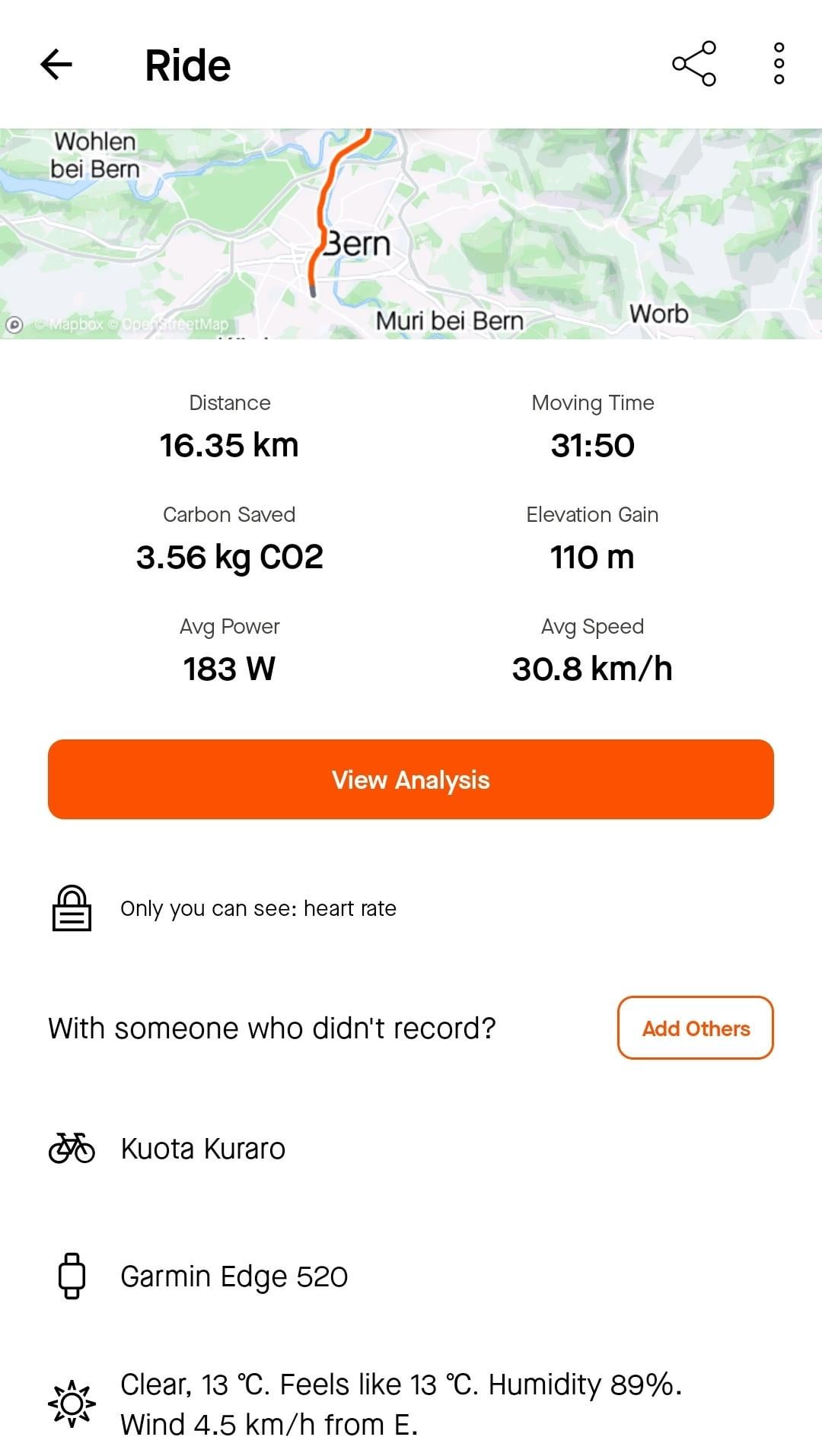
Task: Go back using the arrow icon
Action: click(x=56, y=65)
